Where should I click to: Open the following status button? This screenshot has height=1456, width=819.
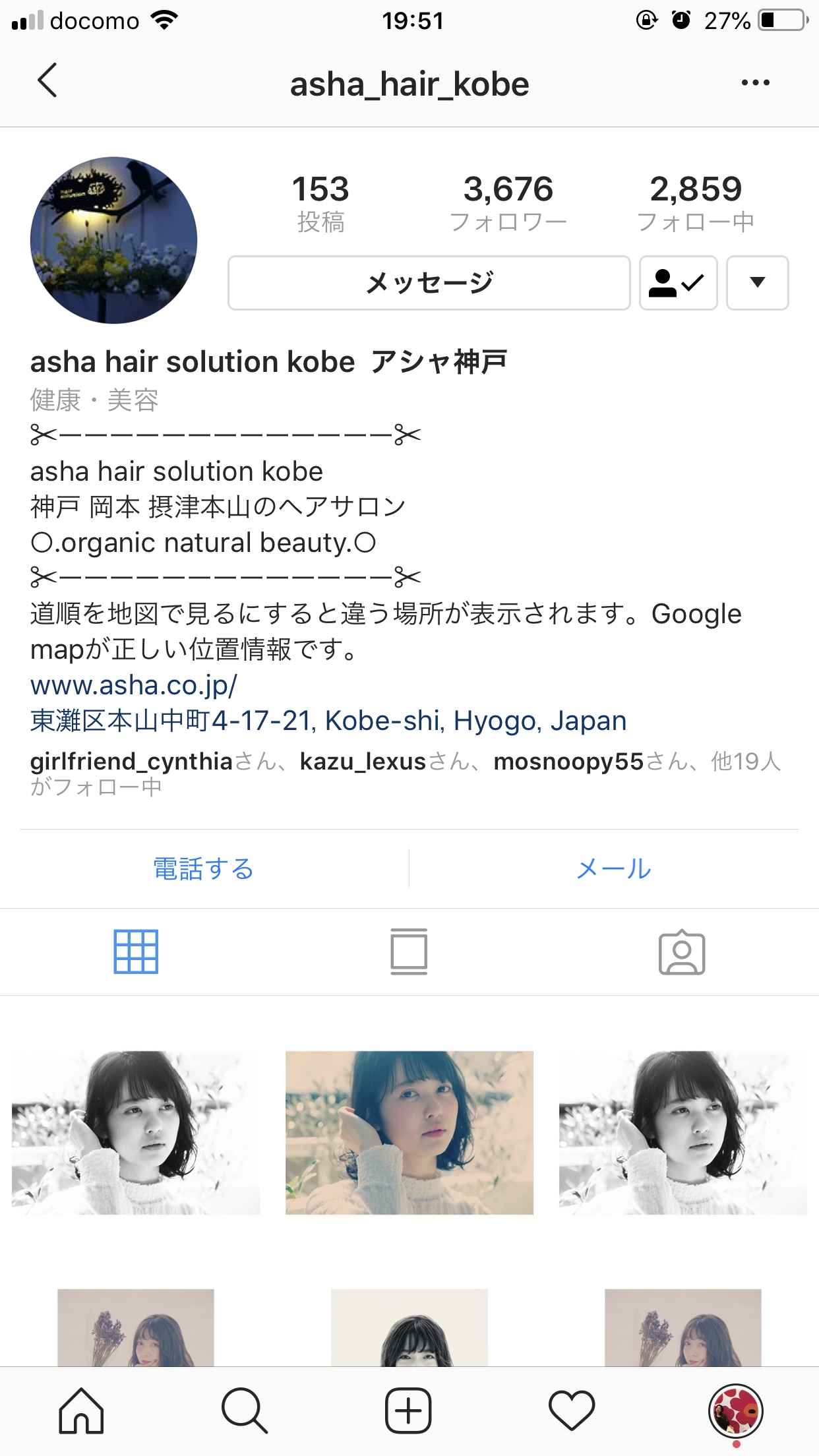click(678, 283)
